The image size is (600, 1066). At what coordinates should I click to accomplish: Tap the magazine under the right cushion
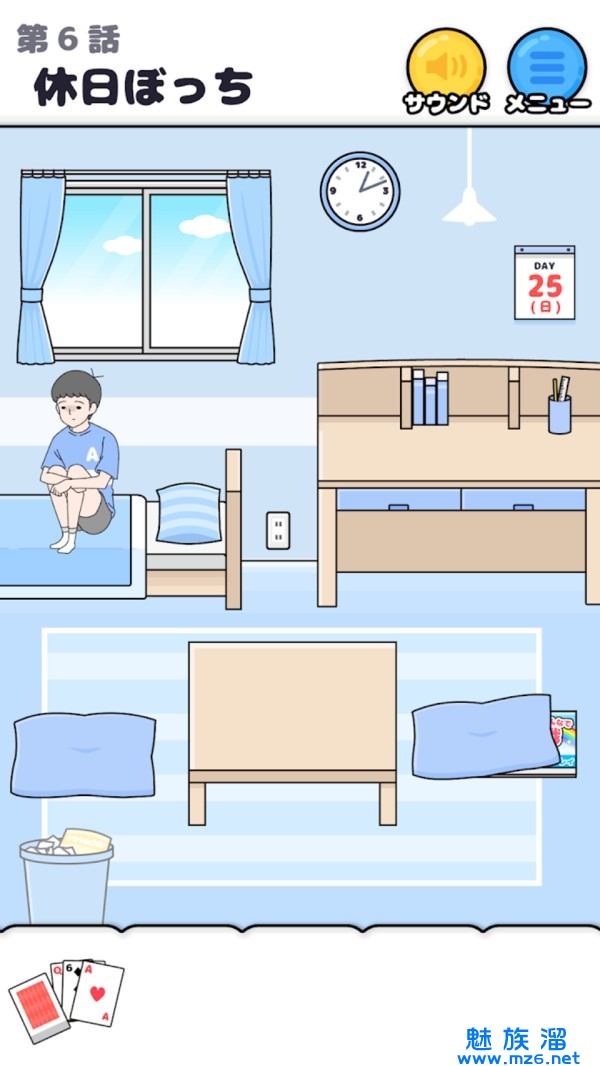click(x=563, y=742)
